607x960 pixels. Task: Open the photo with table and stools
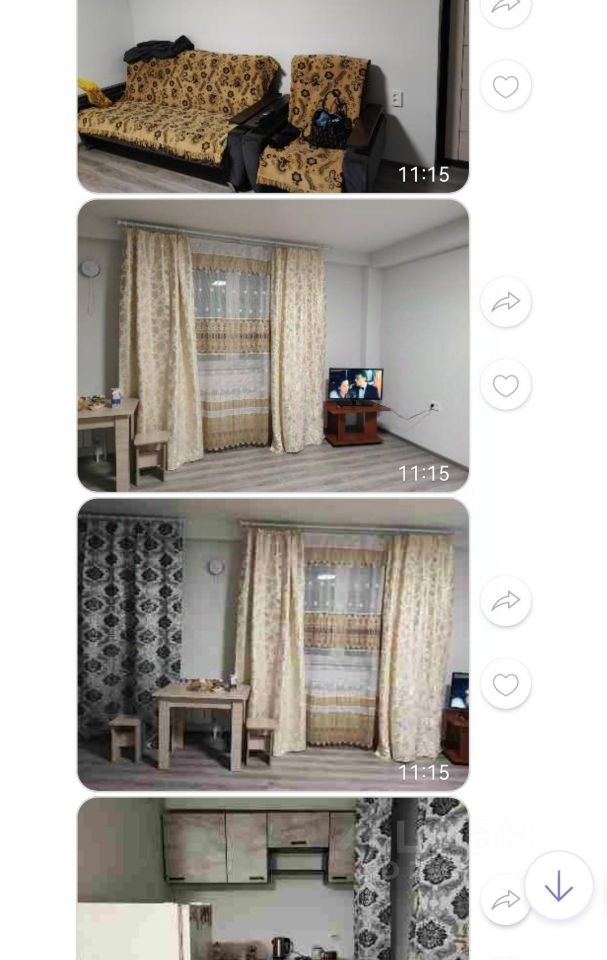[x=272, y=644]
